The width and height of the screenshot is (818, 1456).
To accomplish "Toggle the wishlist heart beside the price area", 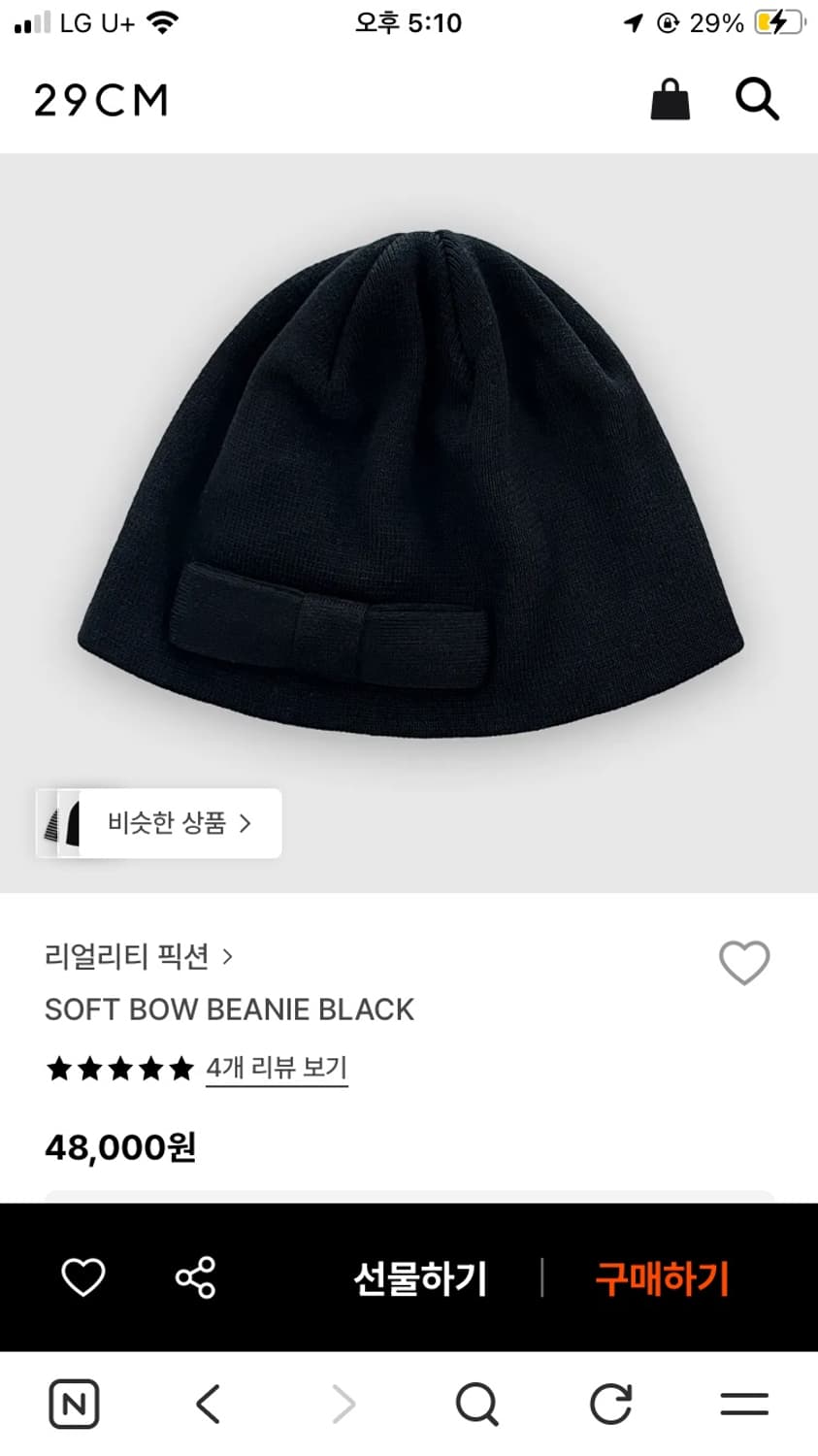I will (x=745, y=963).
